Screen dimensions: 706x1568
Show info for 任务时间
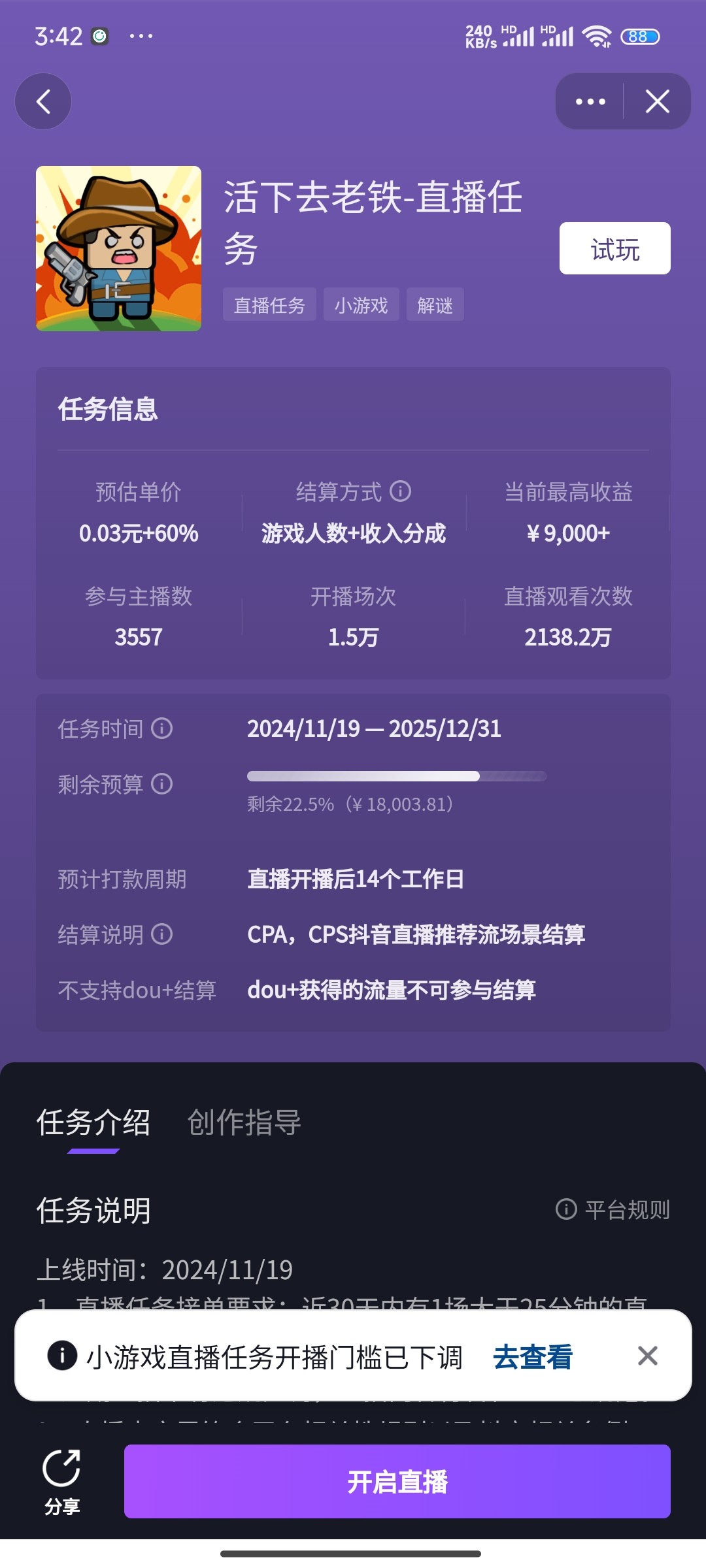coord(162,728)
